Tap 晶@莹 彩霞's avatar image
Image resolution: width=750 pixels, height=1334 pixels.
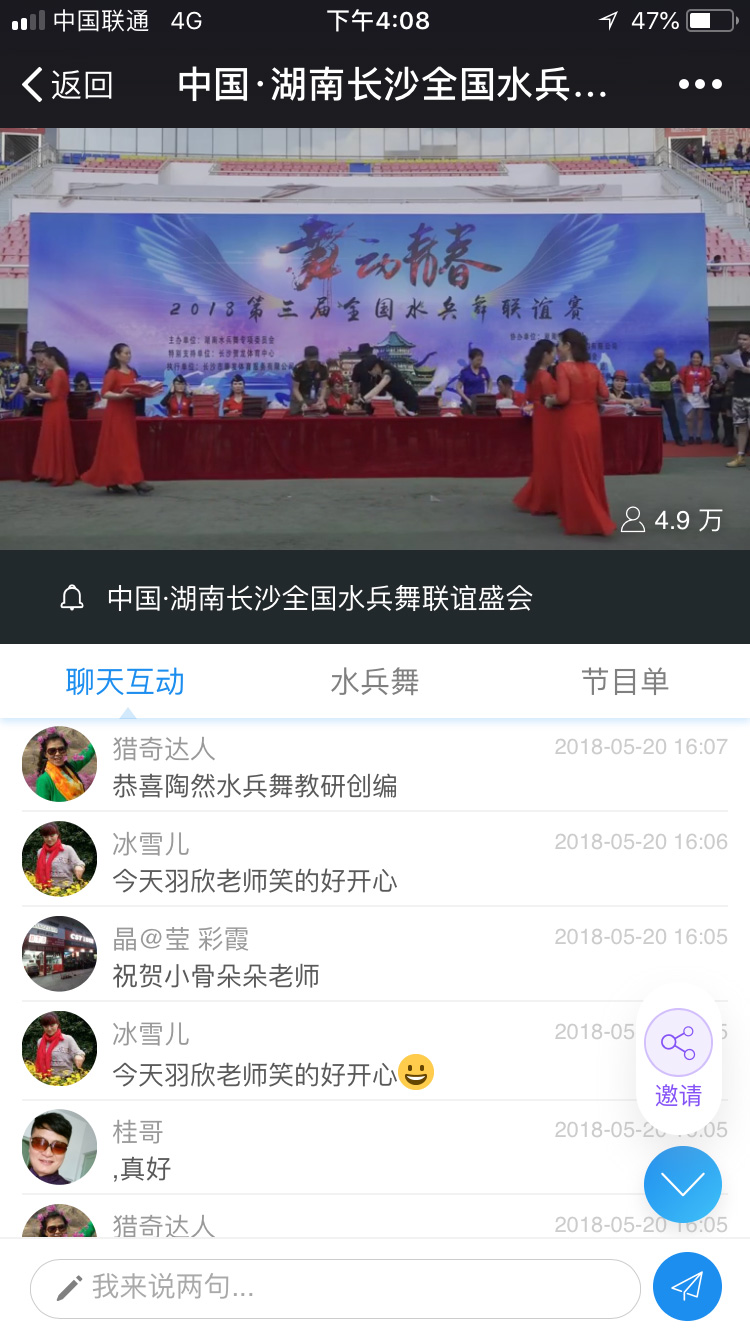[x=58, y=954]
